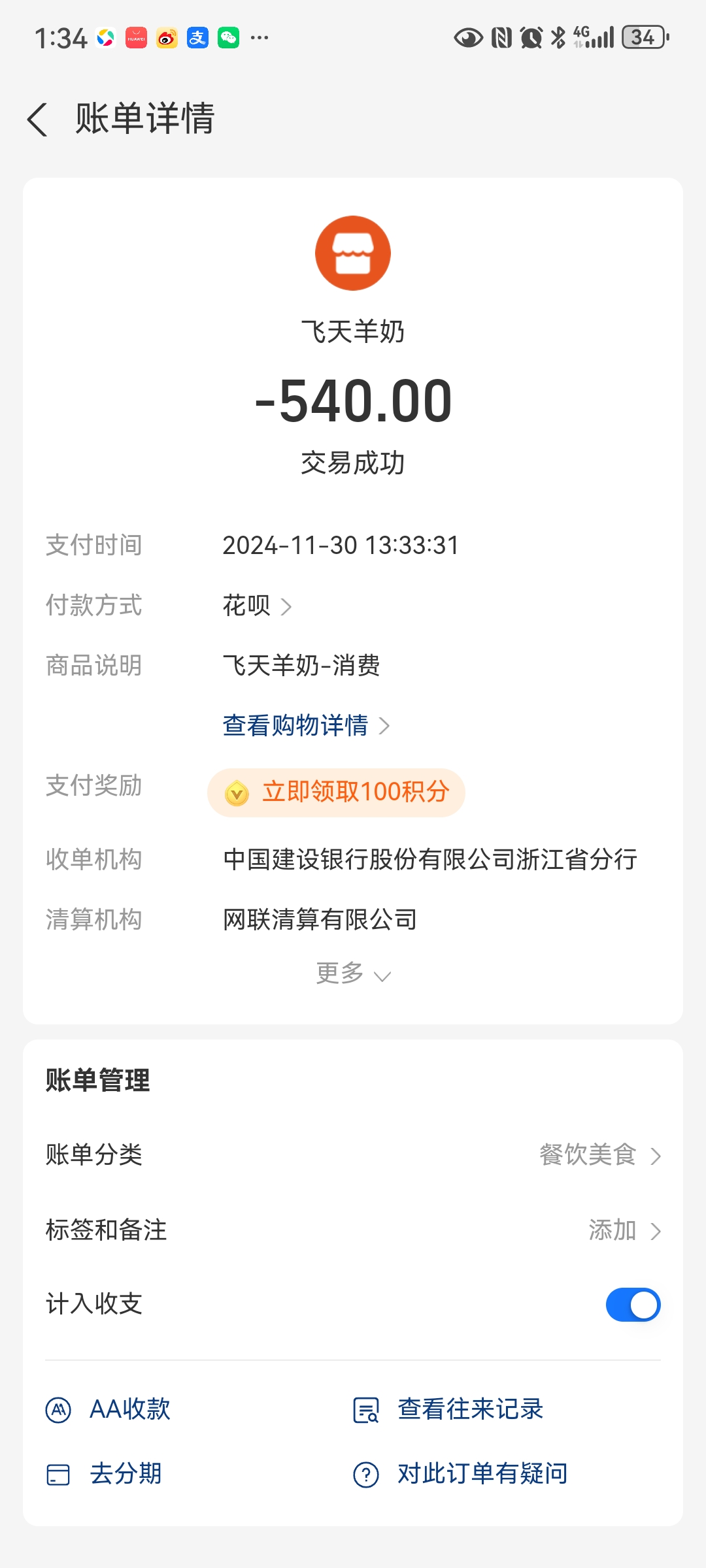
Task: Expand 更多 bill details
Action: [352, 973]
